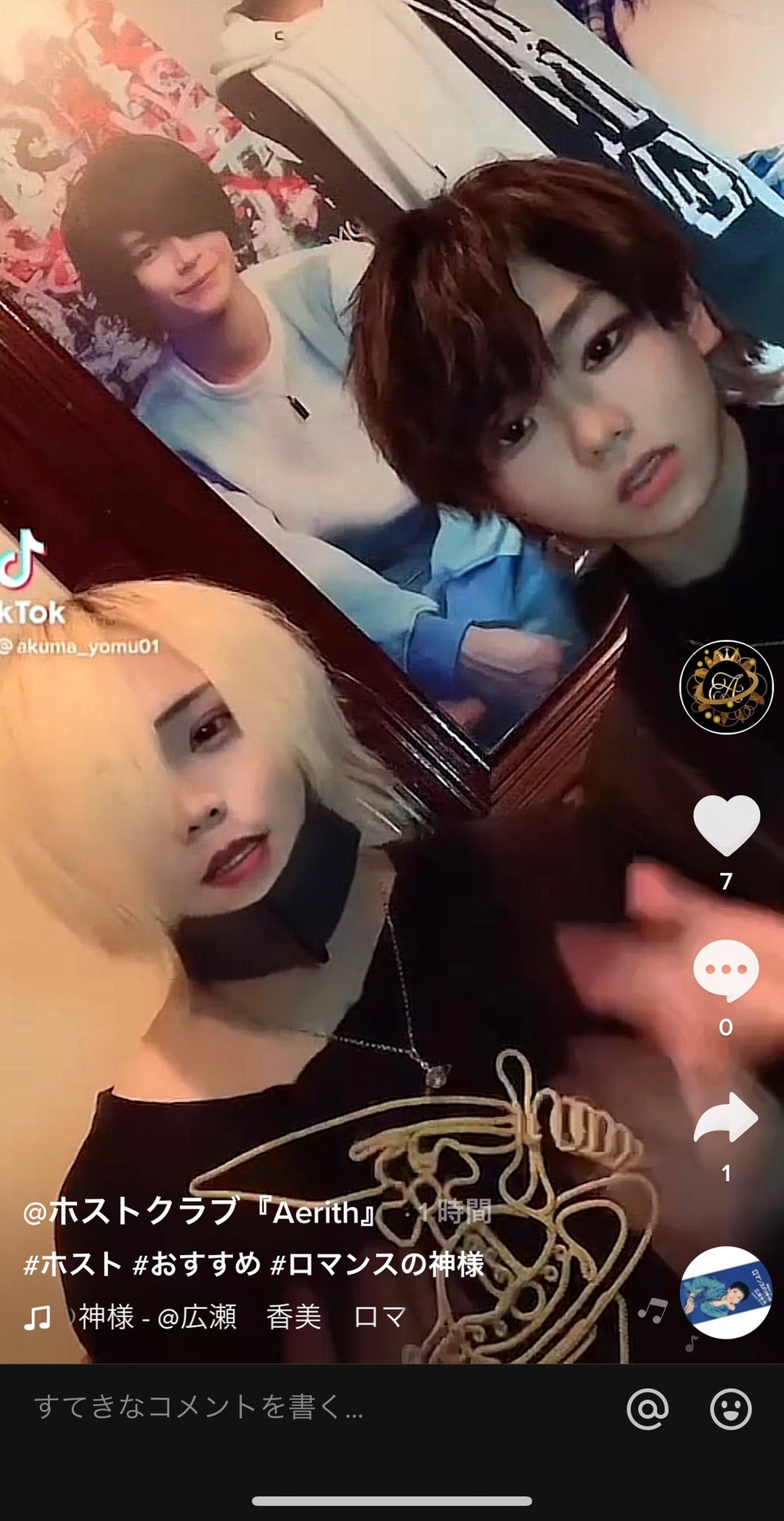Like this video with the heart
The image size is (784, 1521).
pyautogui.click(x=726, y=824)
